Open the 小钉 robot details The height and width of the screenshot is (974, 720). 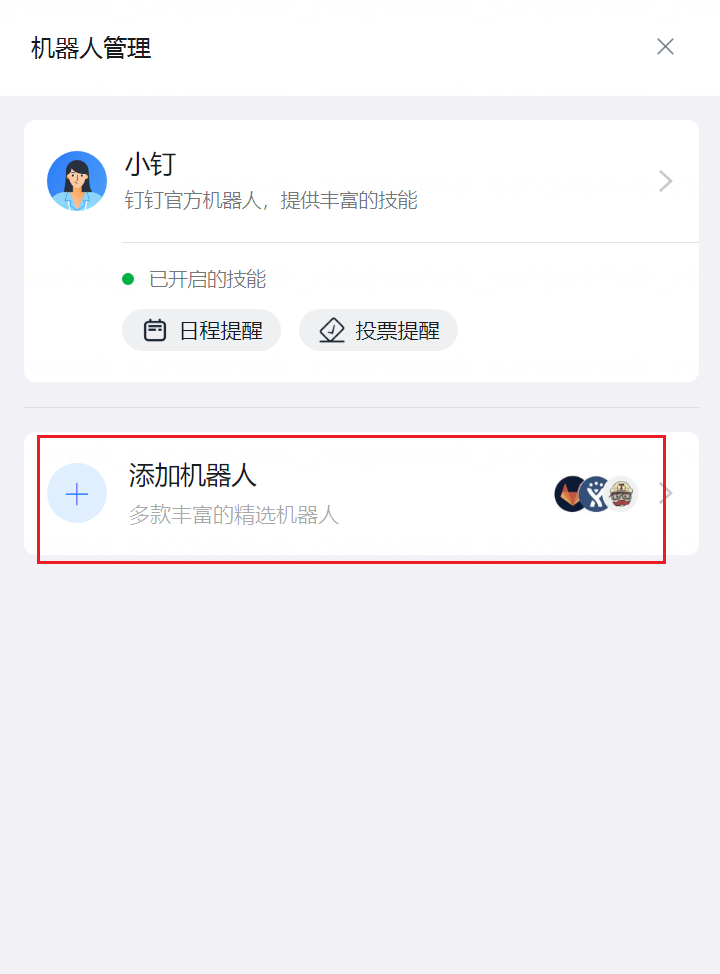(x=360, y=181)
